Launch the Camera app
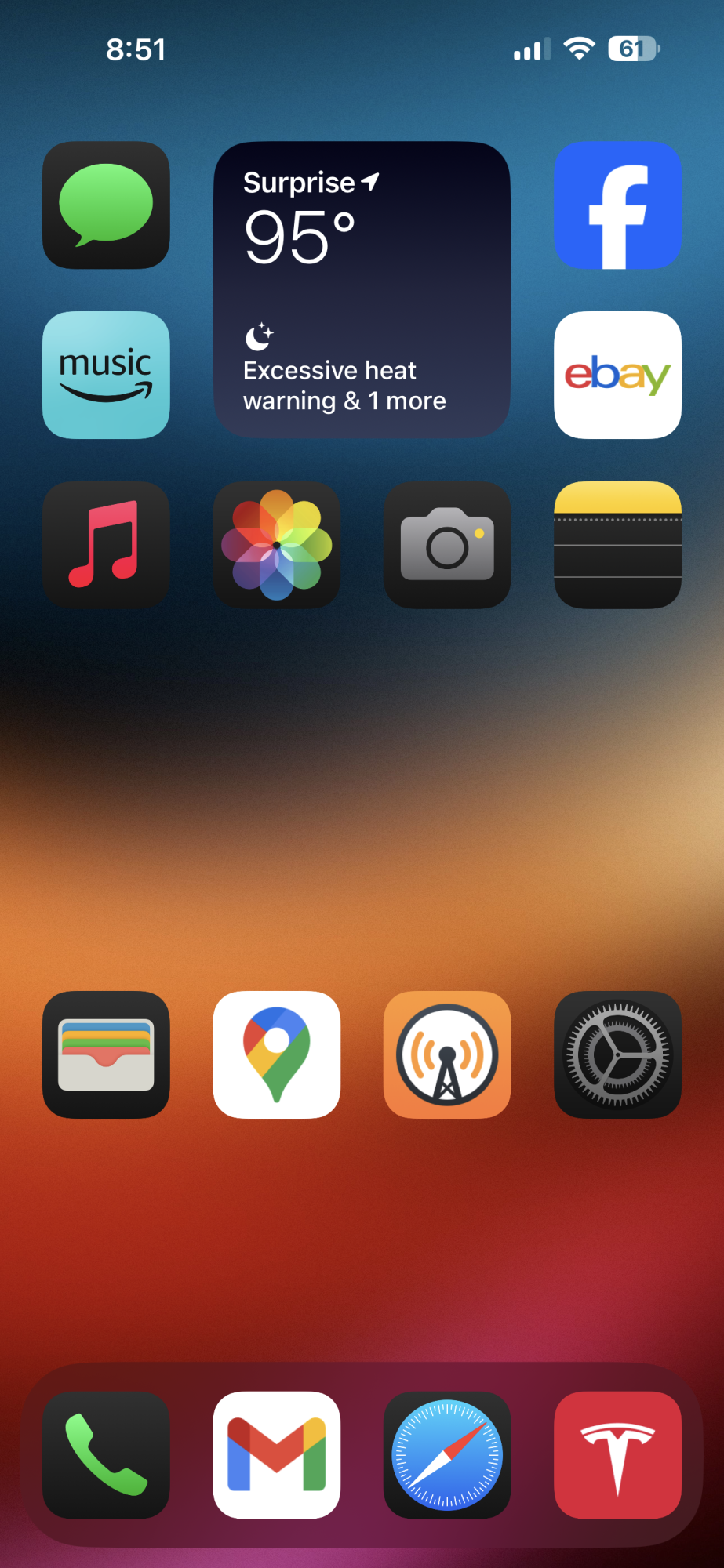The width and height of the screenshot is (724, 1568). 447,545
